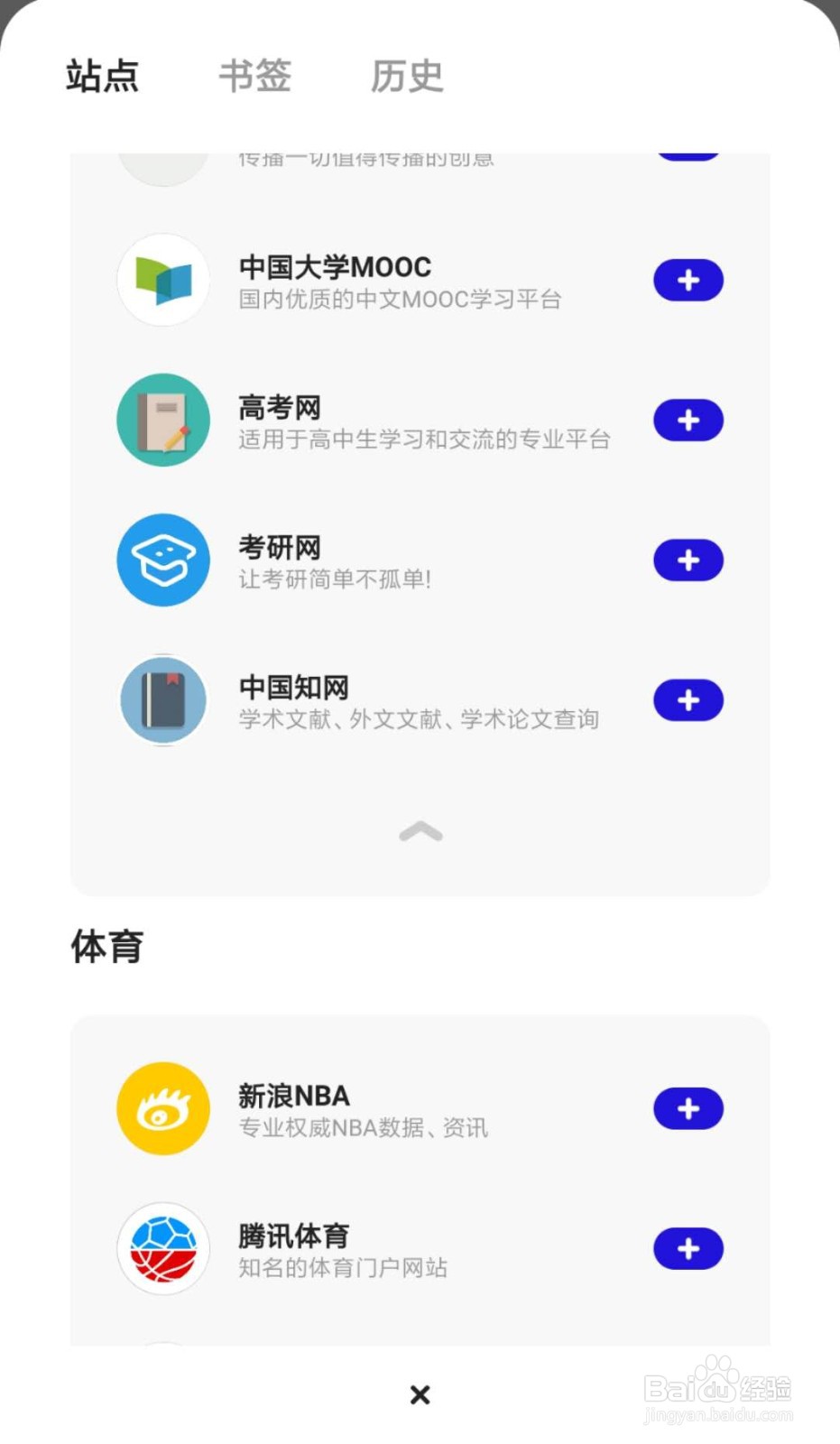The height and width of the screenshot is (1444, 840).
Task: Switch to the 书签 tab
Action: point(255,76)
